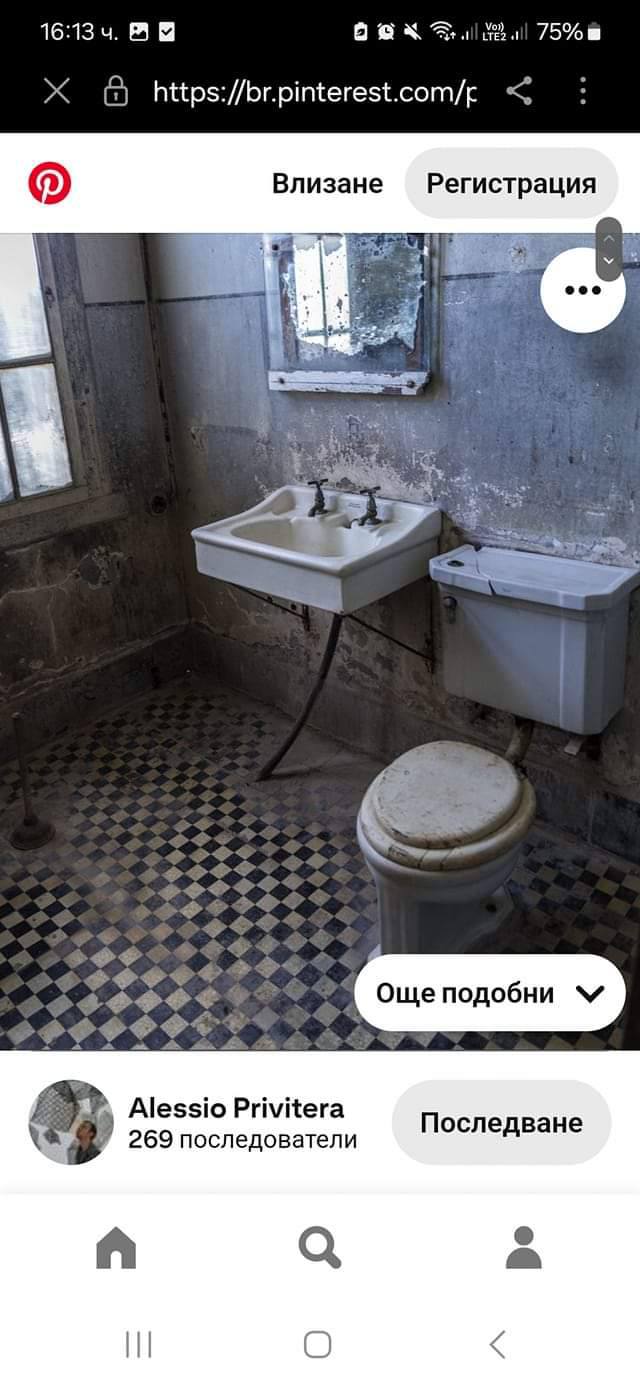This screenshot has height=1386, width=640.
Task: Open the Pinterest search tab
Action: (x=320, y=1247)
